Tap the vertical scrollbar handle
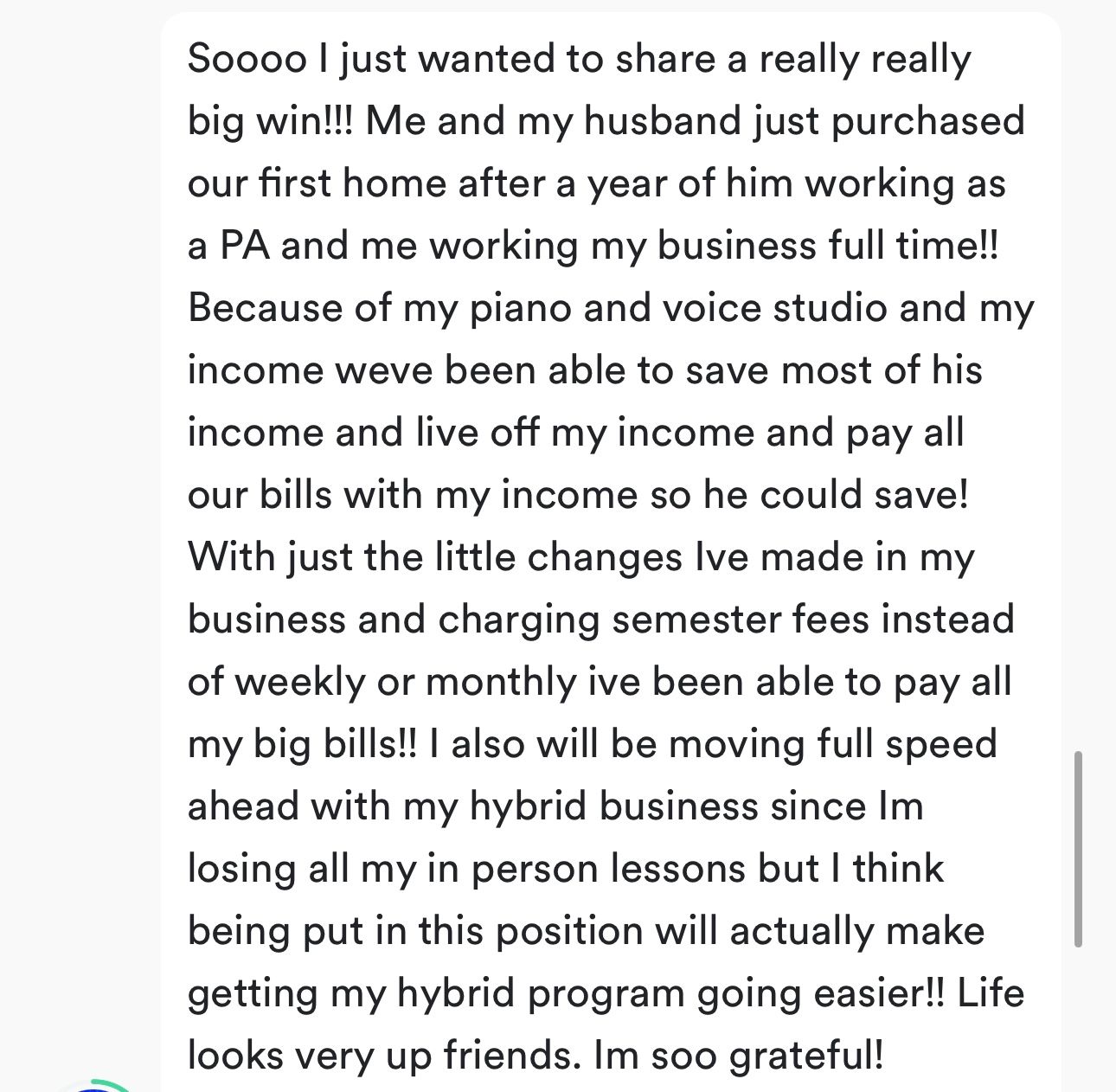 coord(1078,849)
